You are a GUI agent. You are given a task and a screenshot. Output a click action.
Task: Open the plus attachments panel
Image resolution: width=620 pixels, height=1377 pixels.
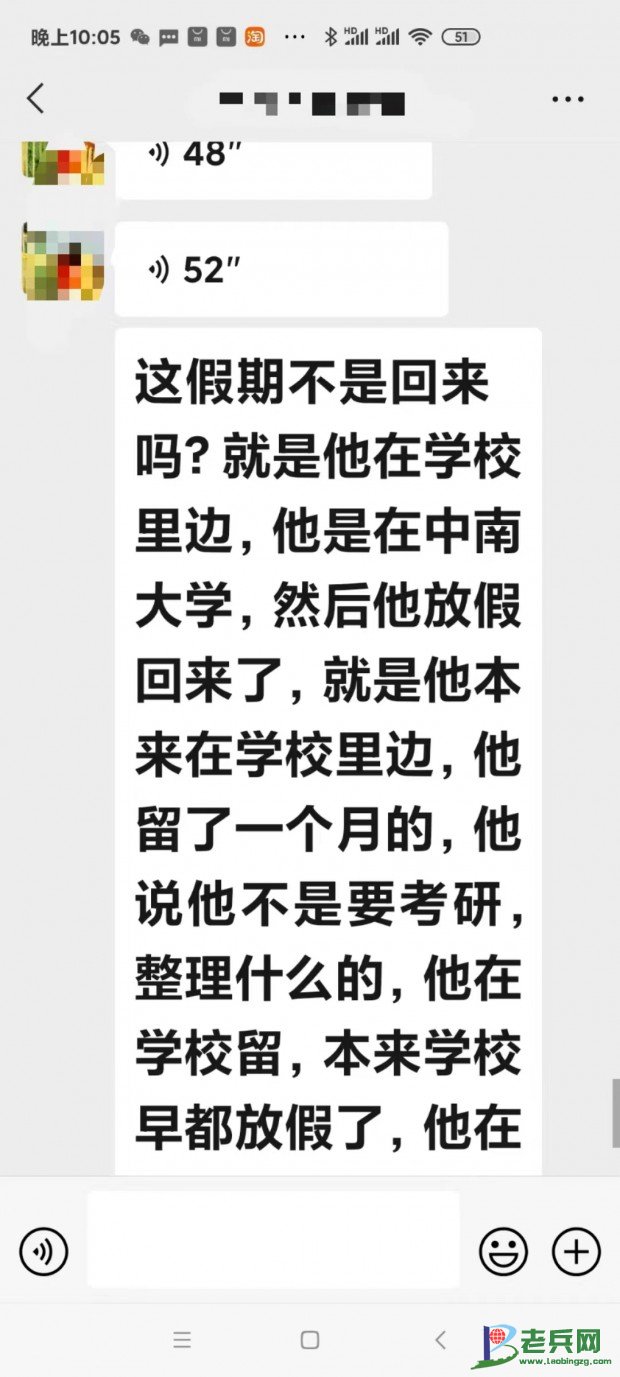(x=576, y=1251)
